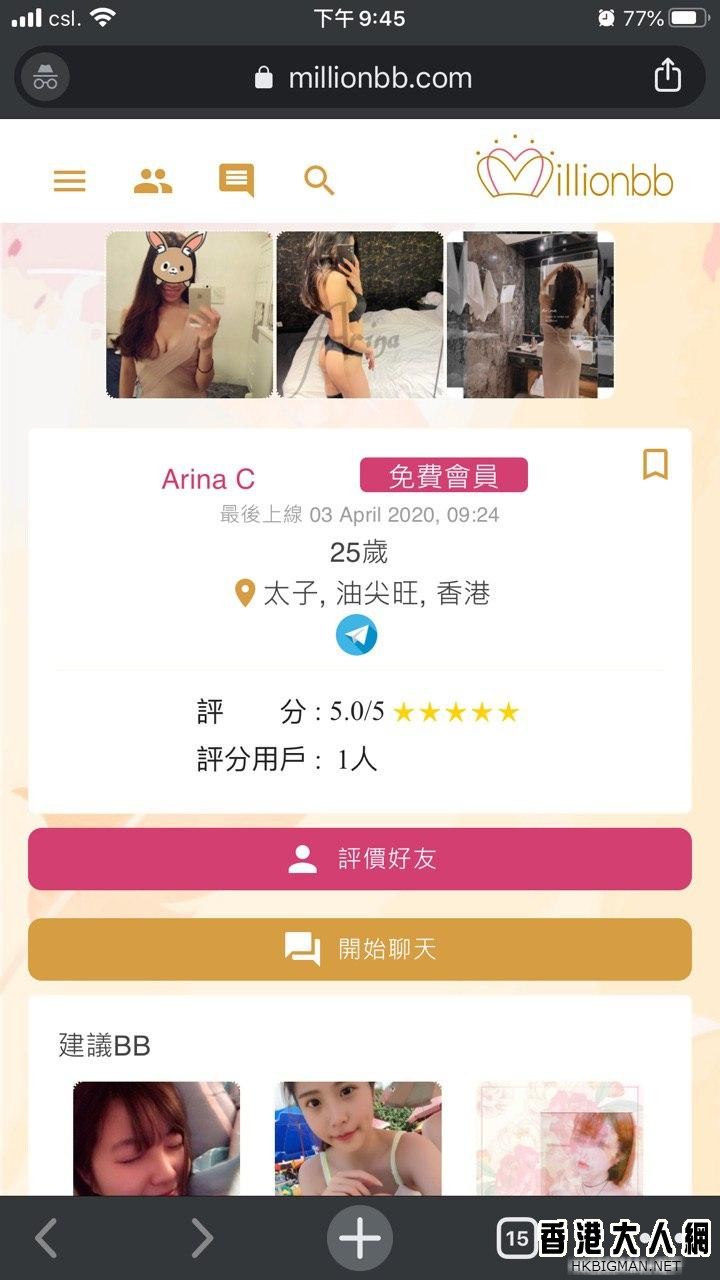Image resolution: width=720 pixels, height=1280 pixels.
Task: Tap the share button in the address bar
Action: click(x=667, y=76)
